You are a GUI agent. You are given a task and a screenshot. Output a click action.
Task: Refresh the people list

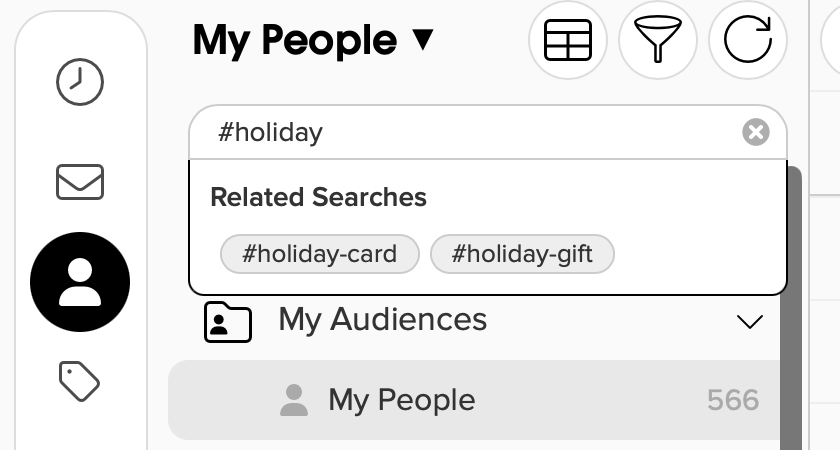tap(747, 41)
